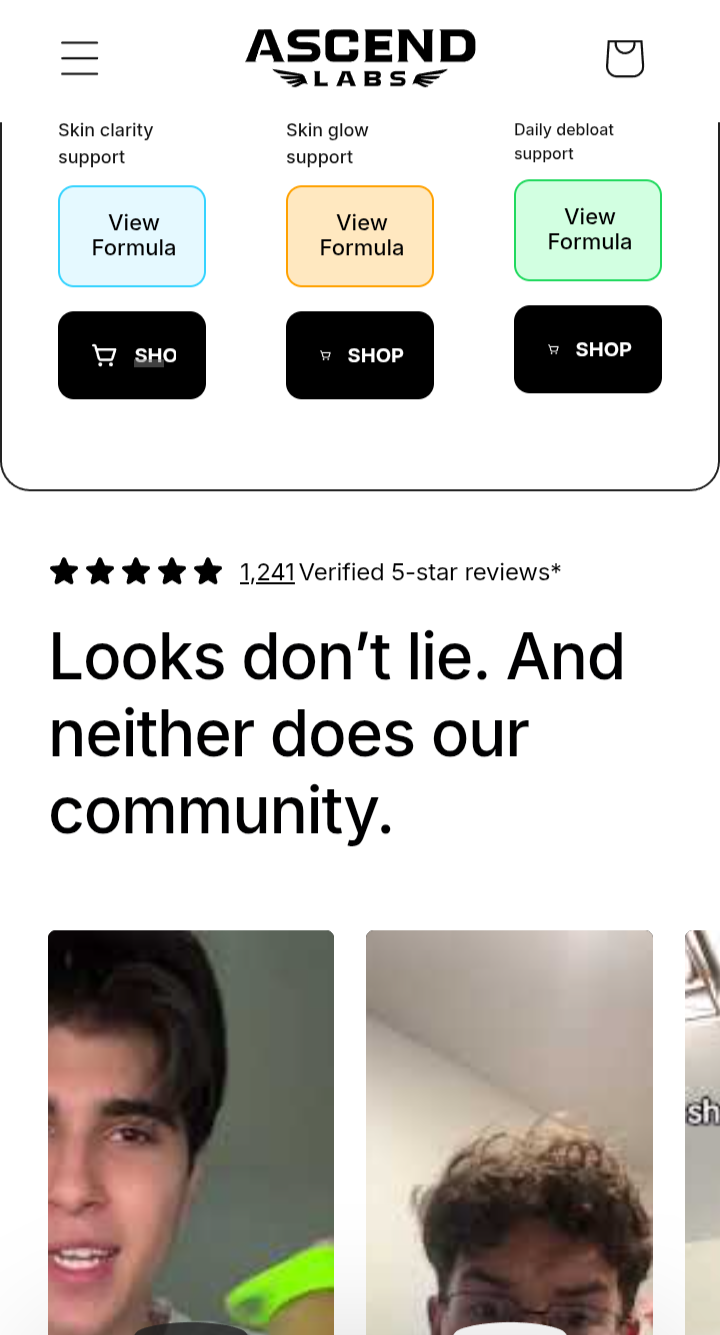Shop the daily debloat support product
This screenshot has height=1335, width=720.
588,349
